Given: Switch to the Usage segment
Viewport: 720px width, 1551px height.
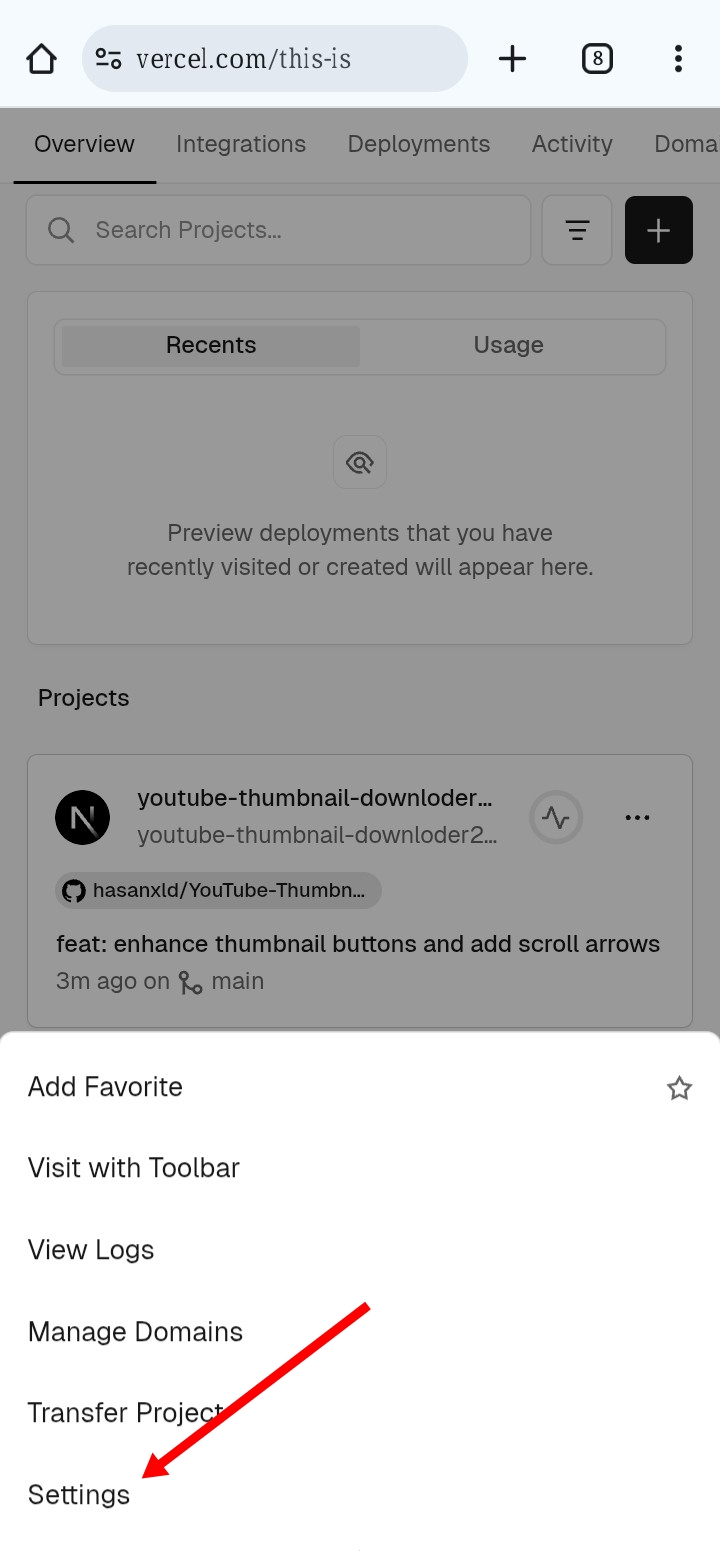Looking at the screenshot, I should 508,345.
